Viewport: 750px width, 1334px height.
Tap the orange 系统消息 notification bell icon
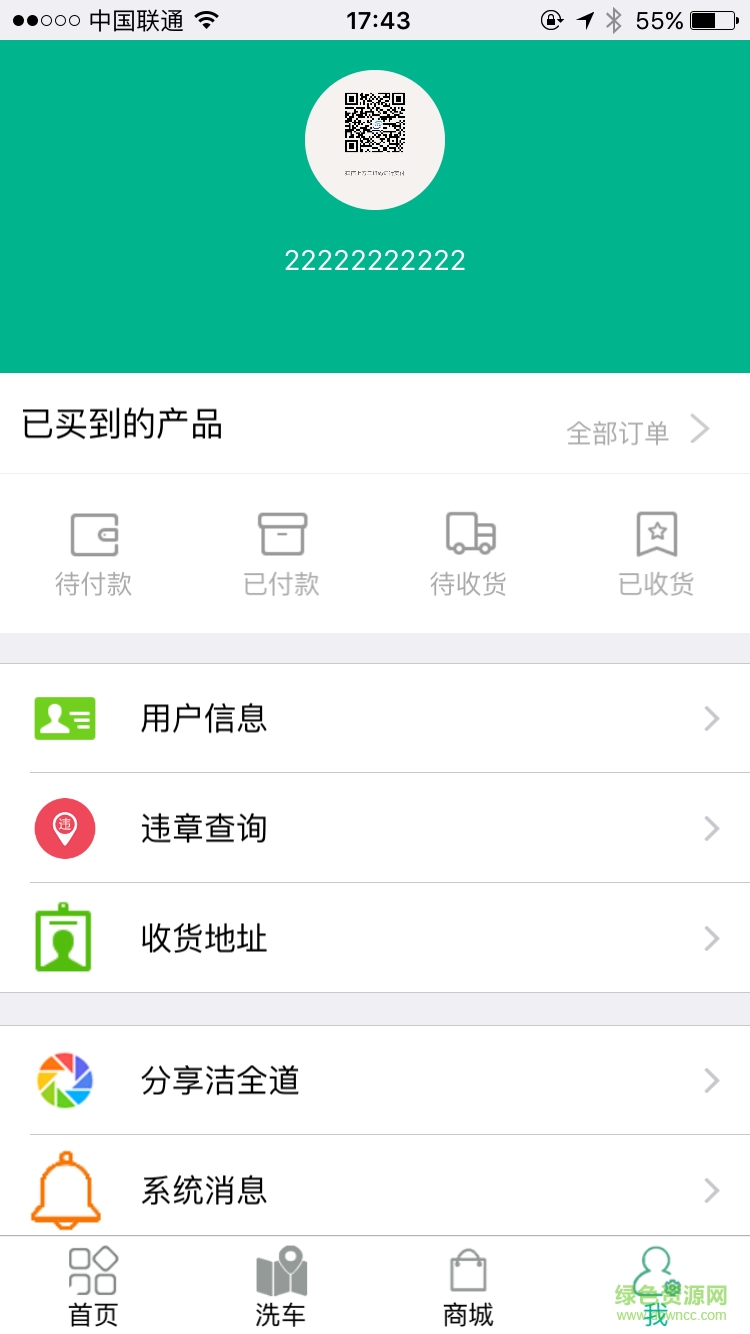pyautogui.click(x=65, y=1190)
